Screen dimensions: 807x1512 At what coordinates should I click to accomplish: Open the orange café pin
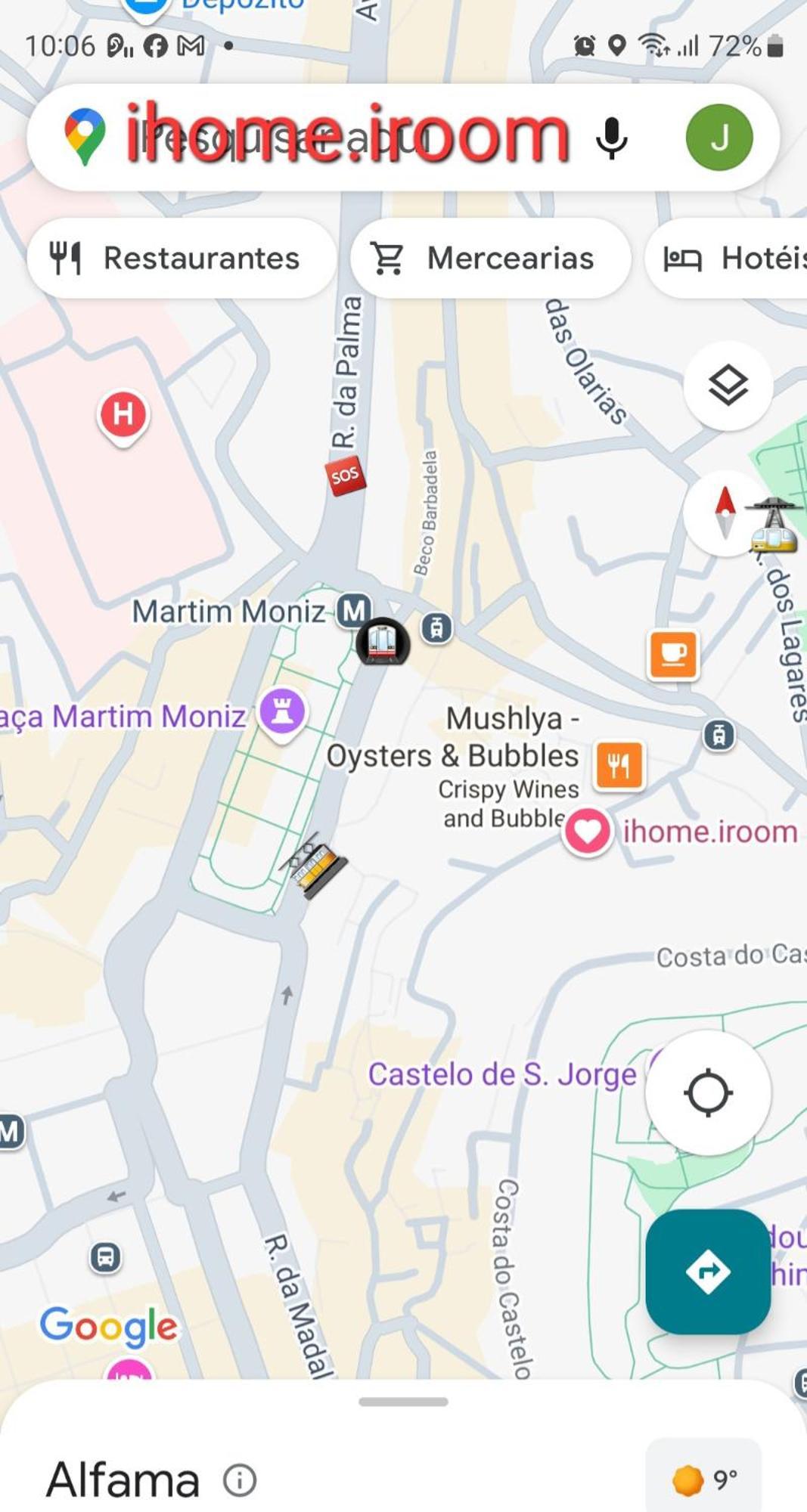[673, 654]
